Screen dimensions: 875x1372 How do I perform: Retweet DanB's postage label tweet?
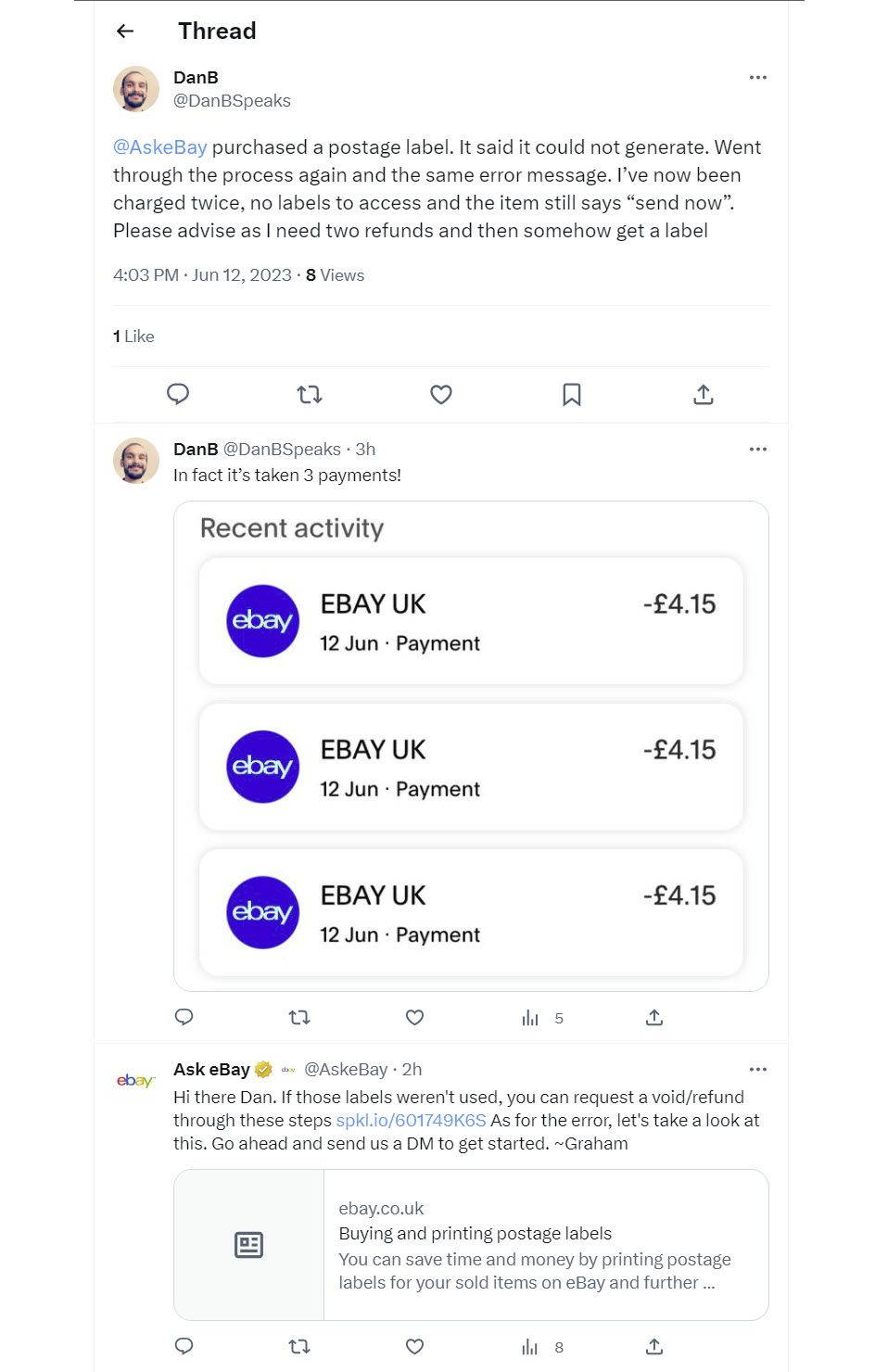coord(309,395)
